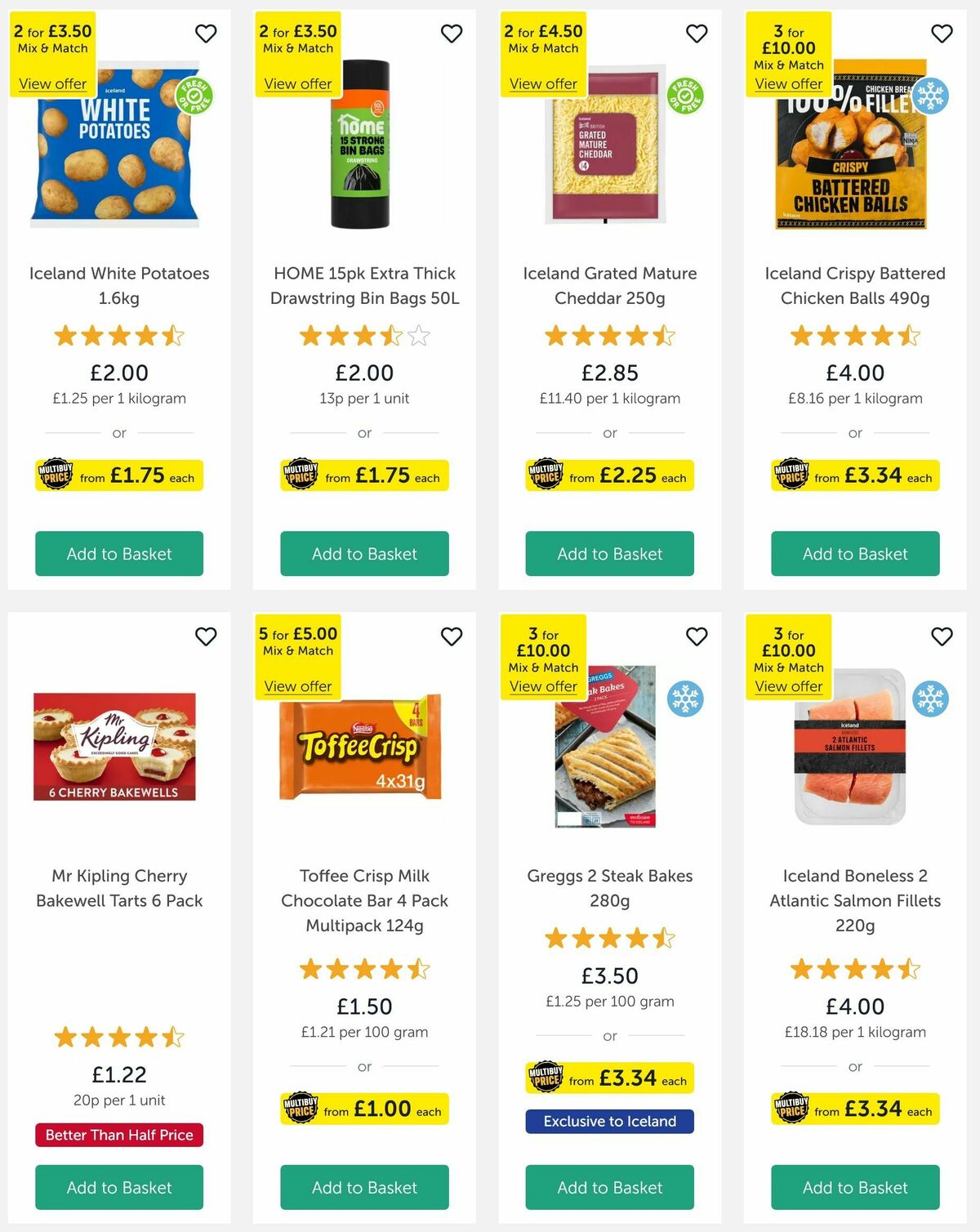980x1232 pixels.
Task: Add Iceland White Potatoes to basket
Action: point(118,553)
